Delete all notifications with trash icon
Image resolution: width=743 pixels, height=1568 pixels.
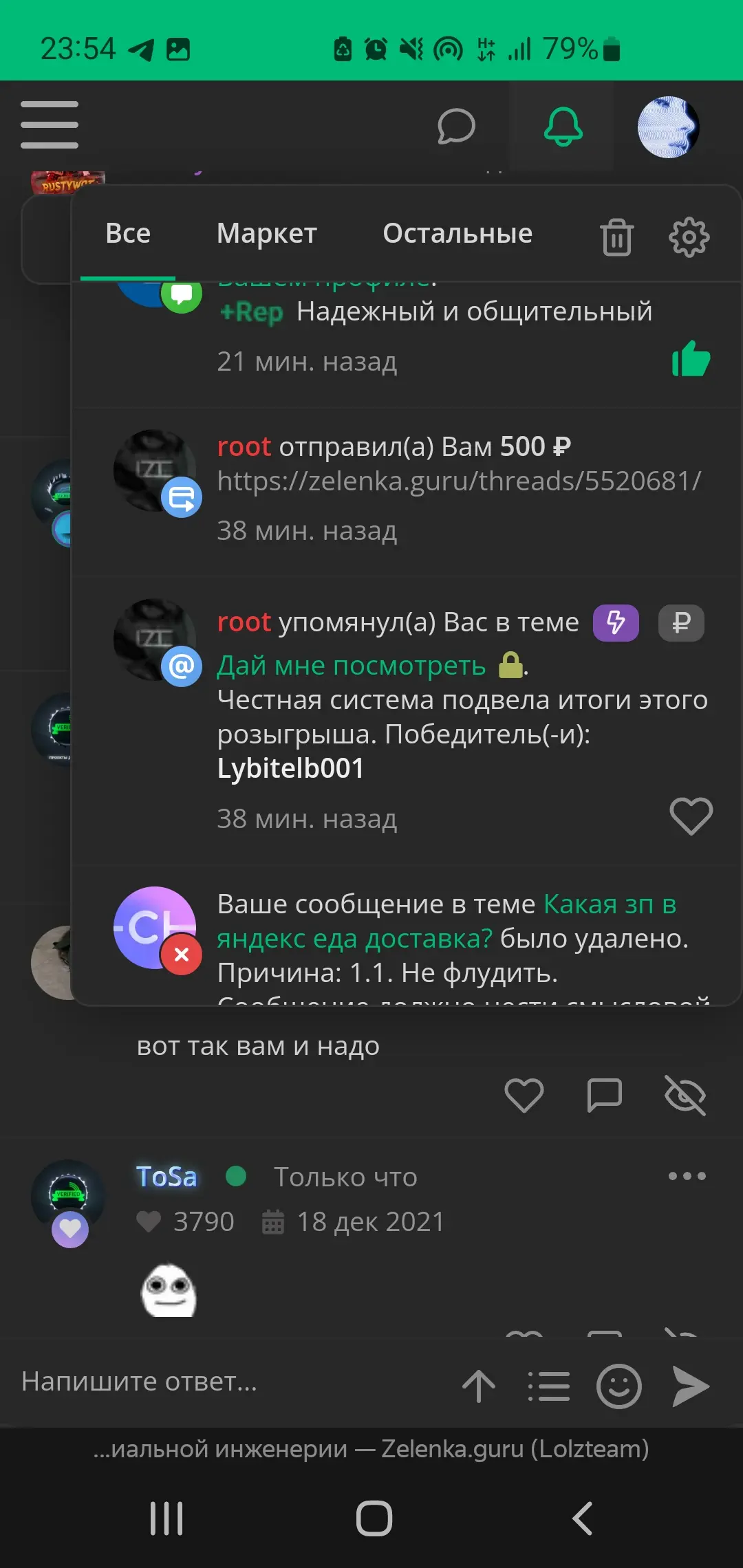pyautogui.click(x=616, y=237)
